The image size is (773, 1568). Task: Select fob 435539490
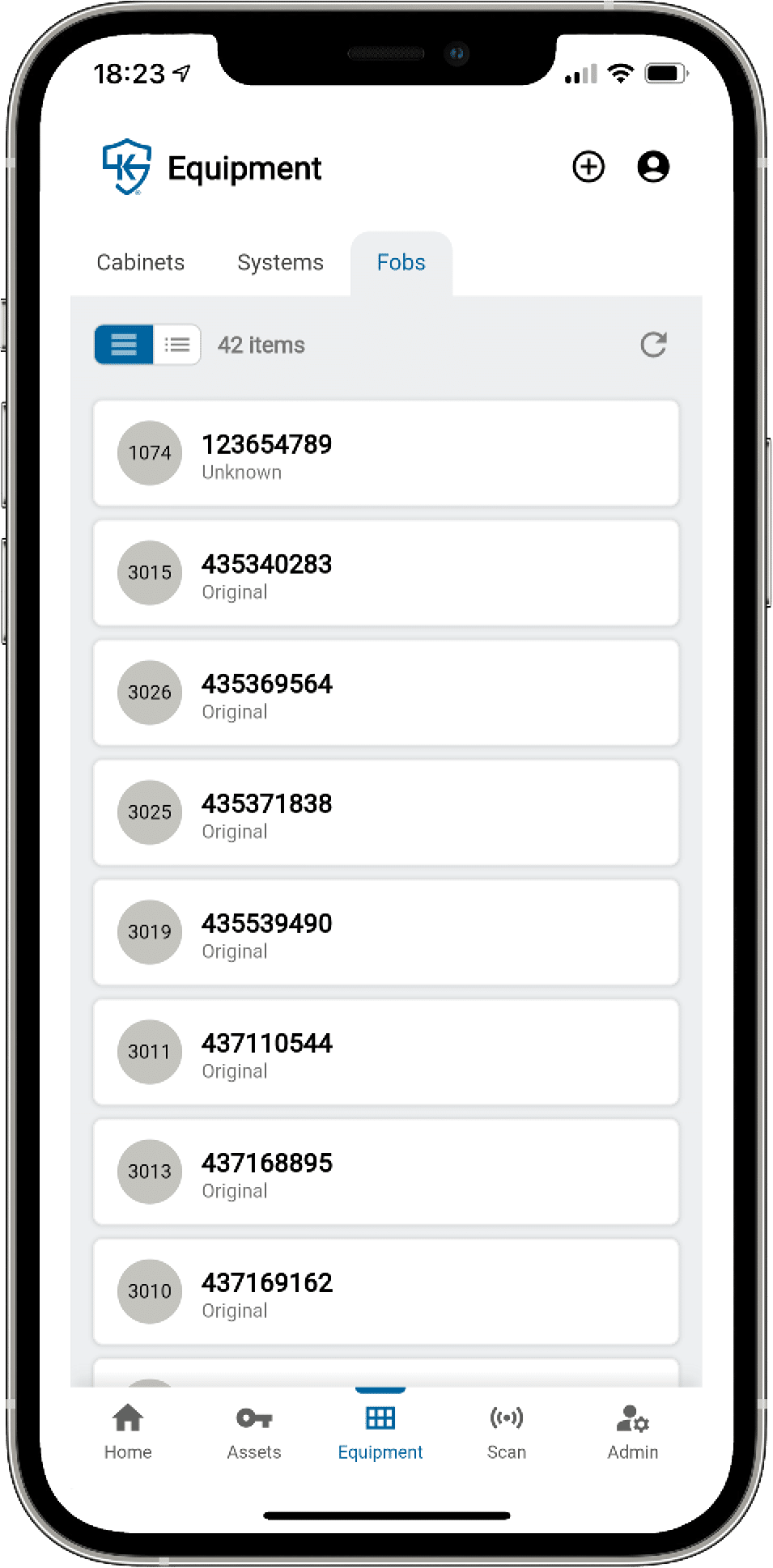click(x=385, y=932)
